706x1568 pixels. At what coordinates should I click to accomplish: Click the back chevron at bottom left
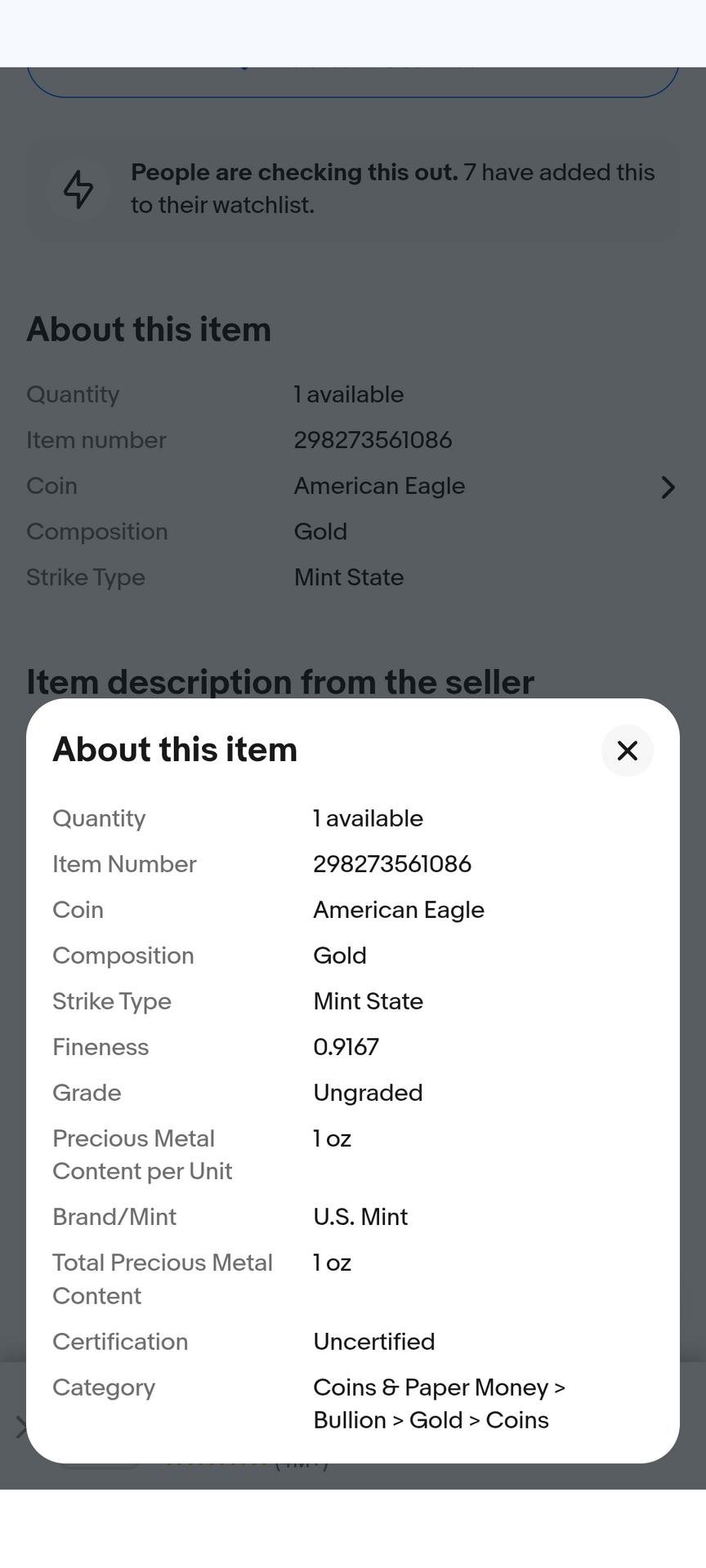click(20, 1427)
